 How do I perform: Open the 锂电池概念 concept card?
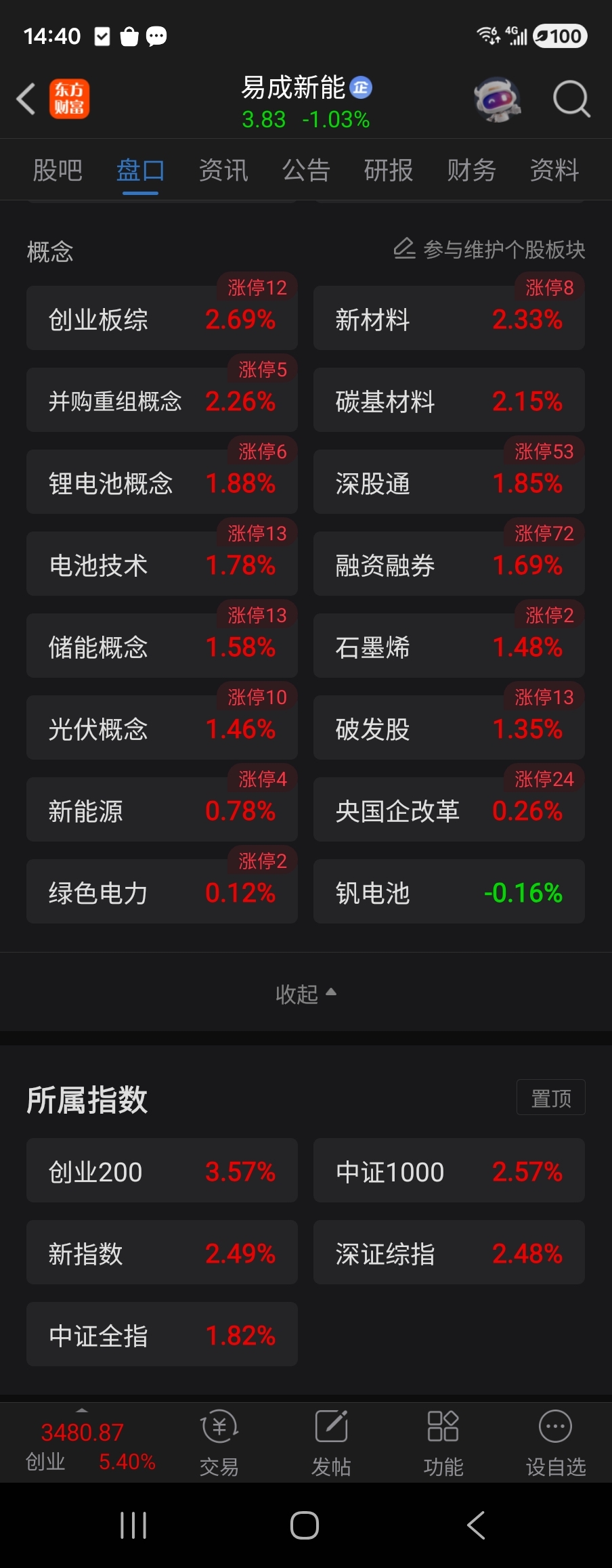[x=162, y=481]
